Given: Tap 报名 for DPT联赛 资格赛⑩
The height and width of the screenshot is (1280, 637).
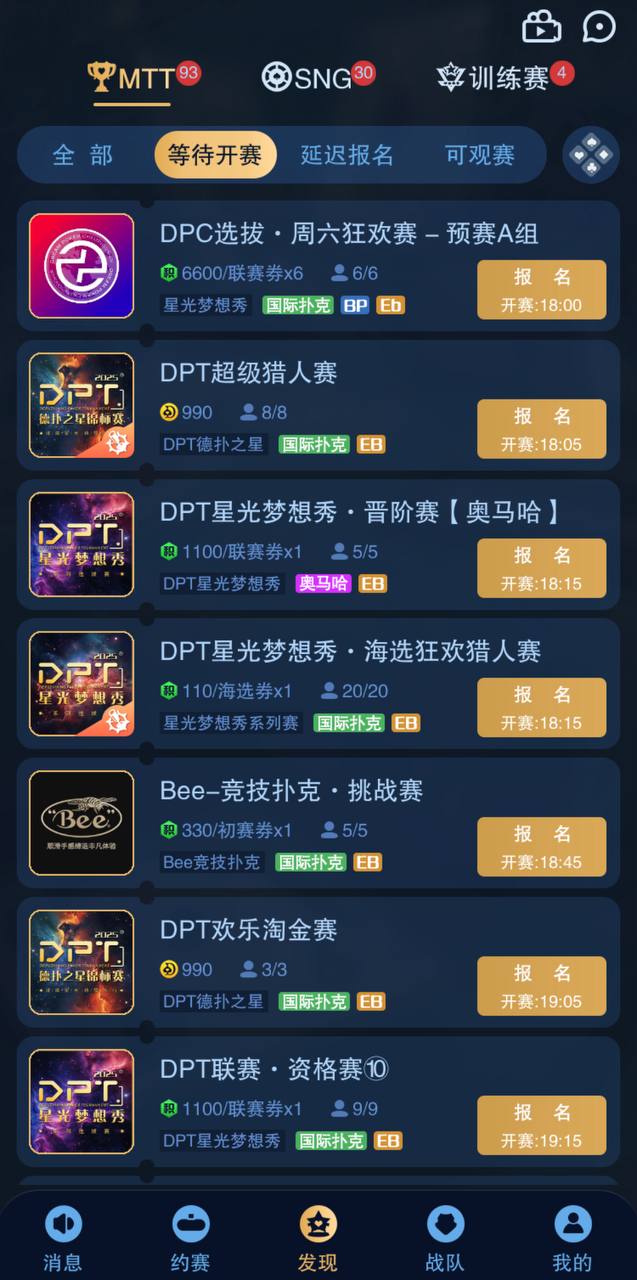Looking at the screenshot, I should [541, 1125].
